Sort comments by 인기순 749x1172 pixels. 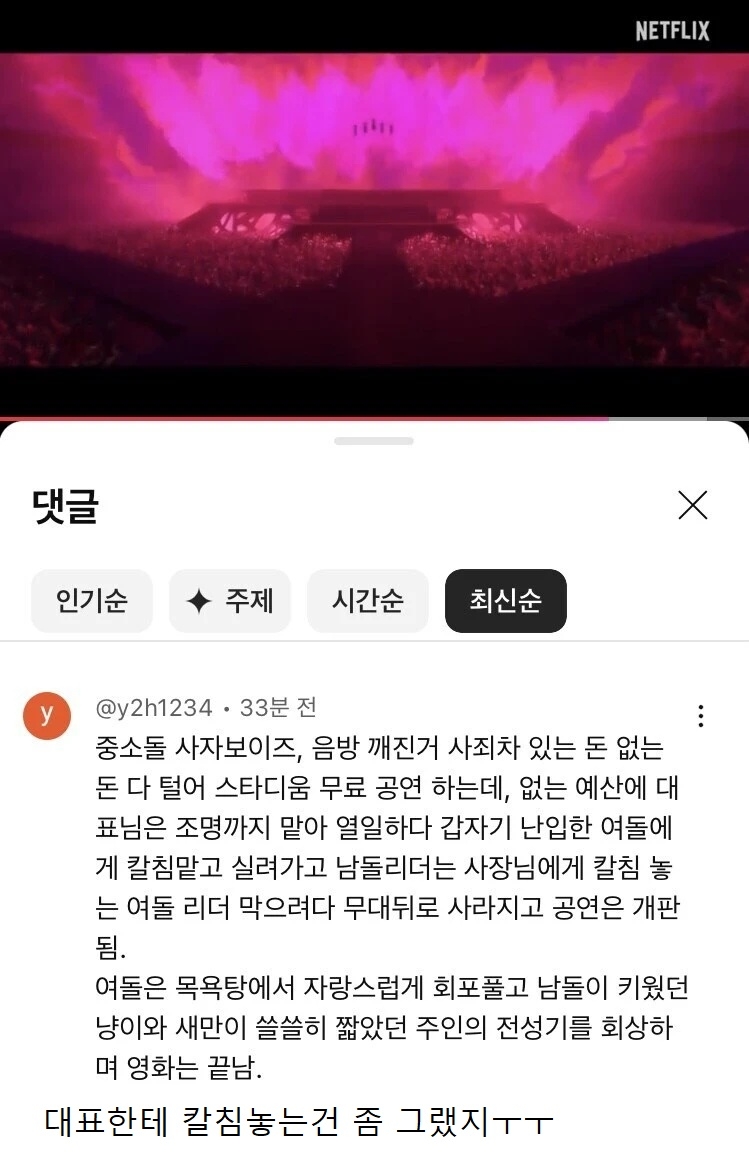[x=92, y=601]
